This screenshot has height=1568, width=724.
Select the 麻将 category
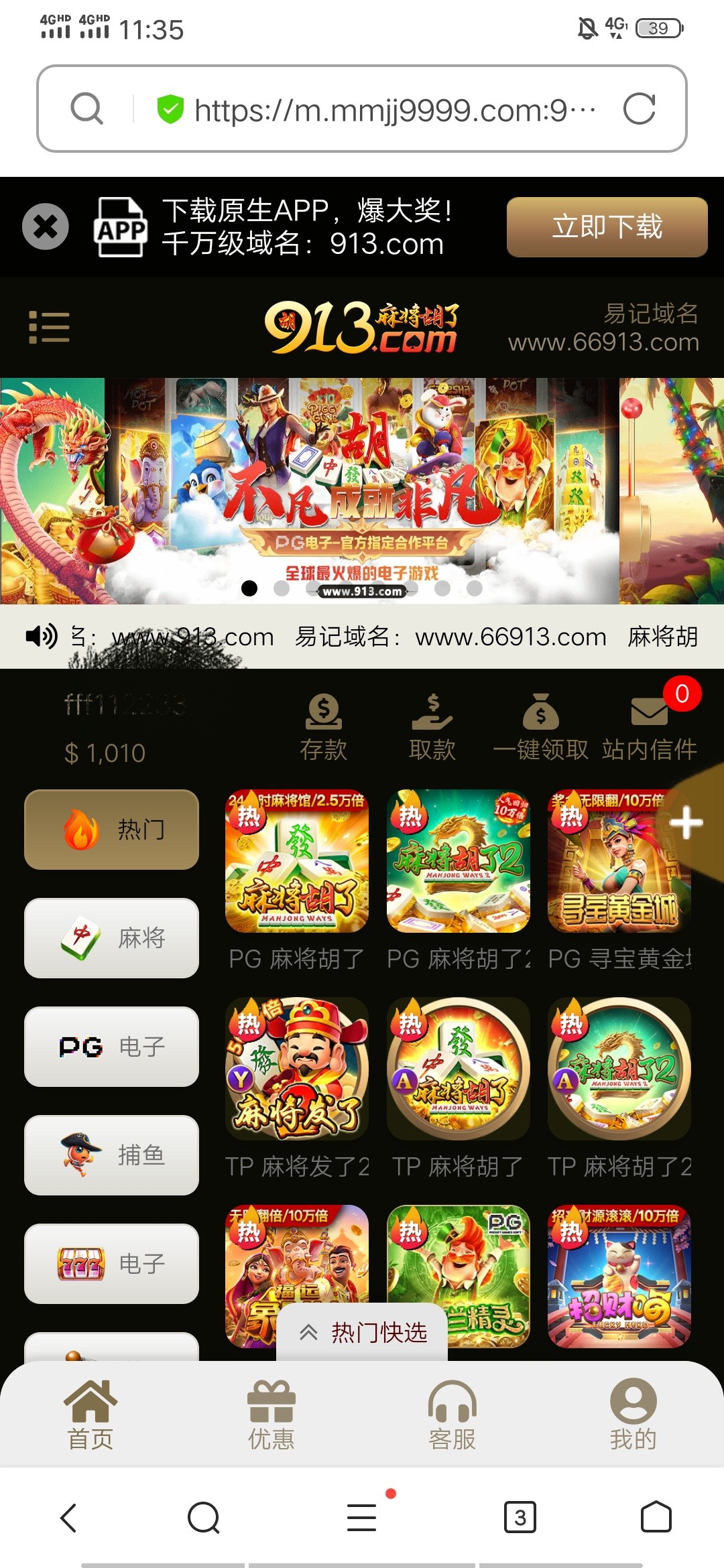coord(111,938)
